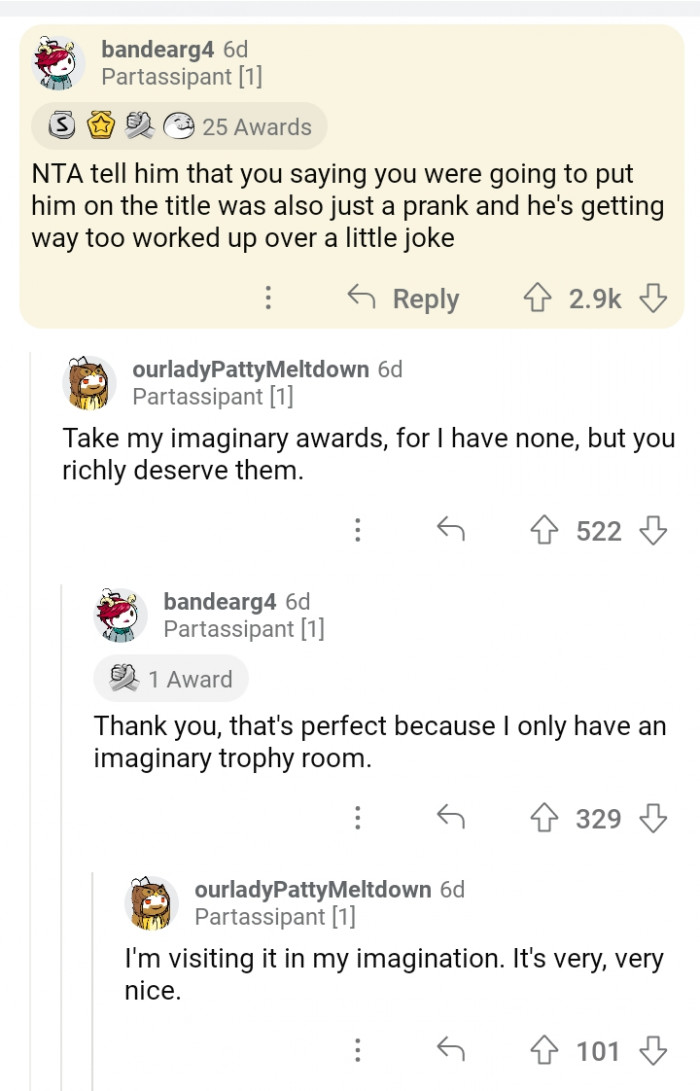
Task: Downvote the comment with 522 votes
Action: 653,531
